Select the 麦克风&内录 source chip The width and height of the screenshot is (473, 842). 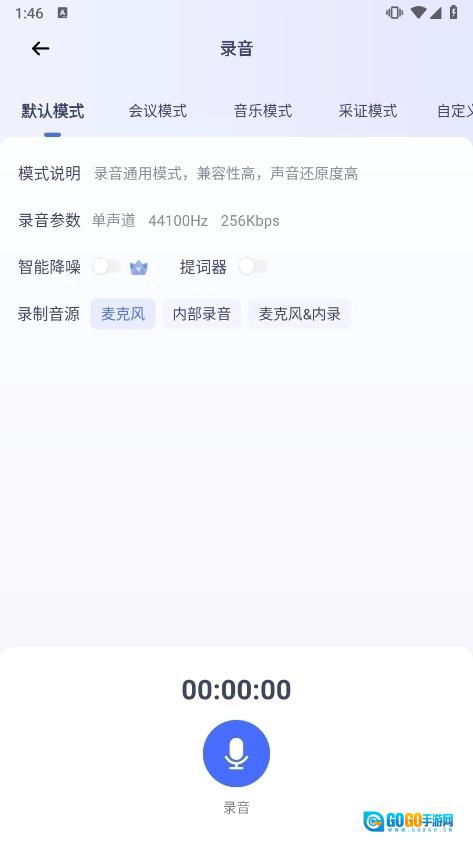pos(300,314)
